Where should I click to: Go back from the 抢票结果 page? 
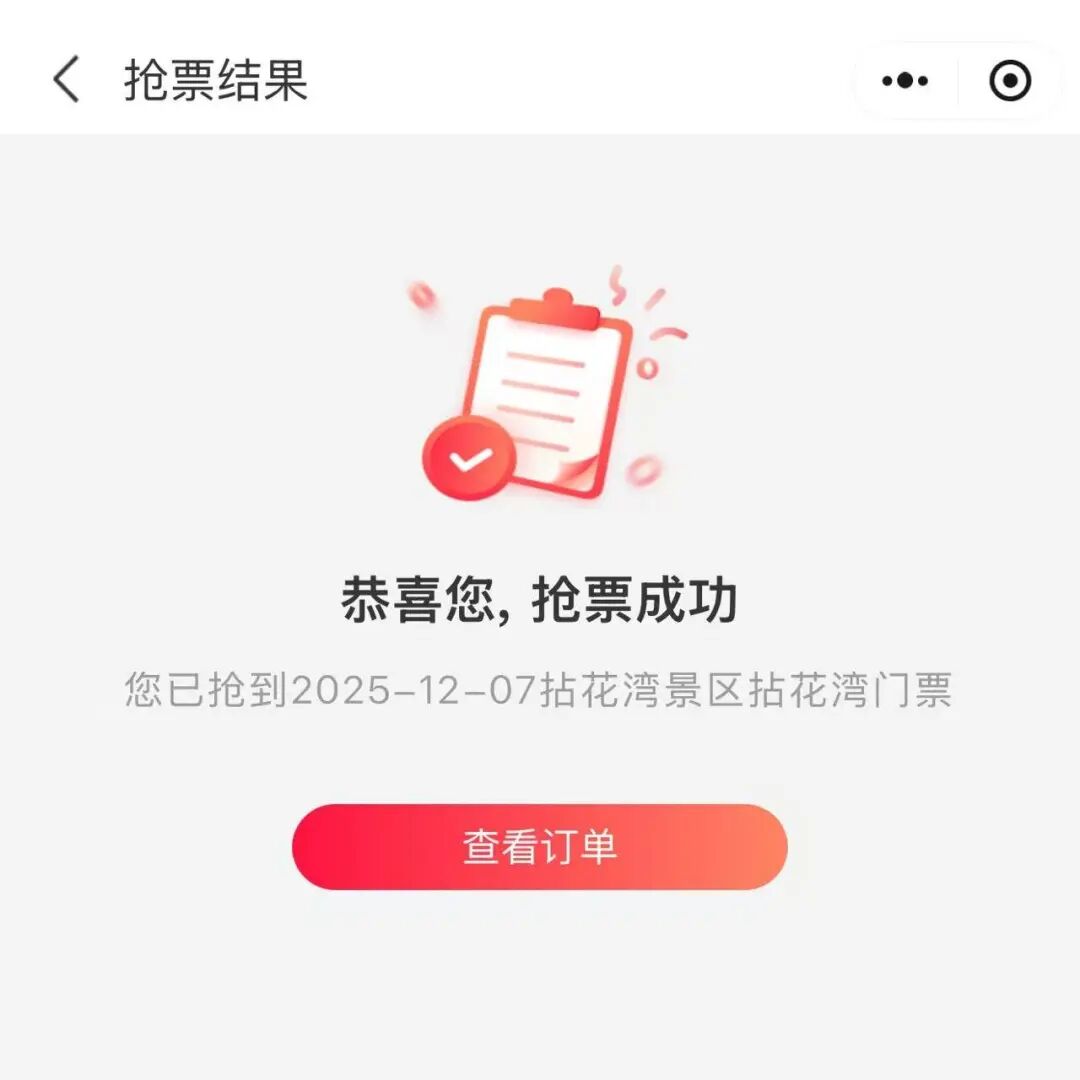tap(66, 80)
